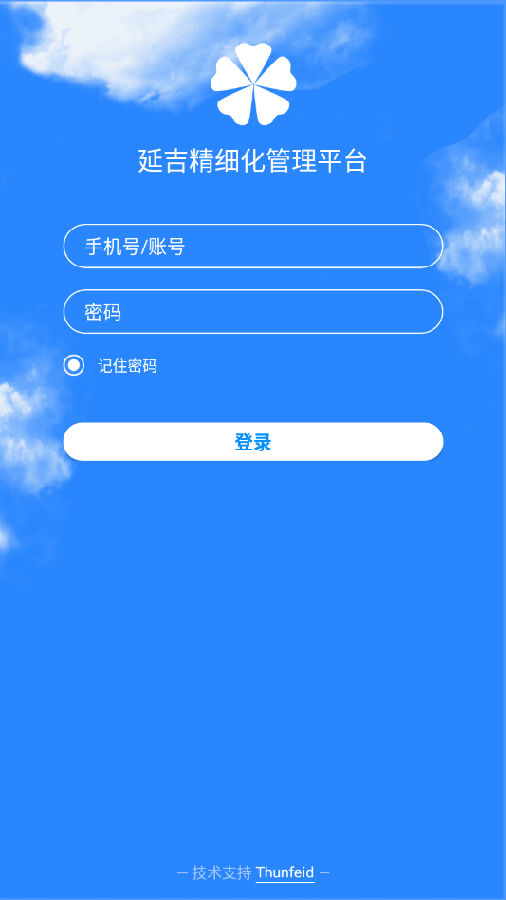Open the Thunfeid link
This screenshot has width=506, height=900.
point(285,873)
